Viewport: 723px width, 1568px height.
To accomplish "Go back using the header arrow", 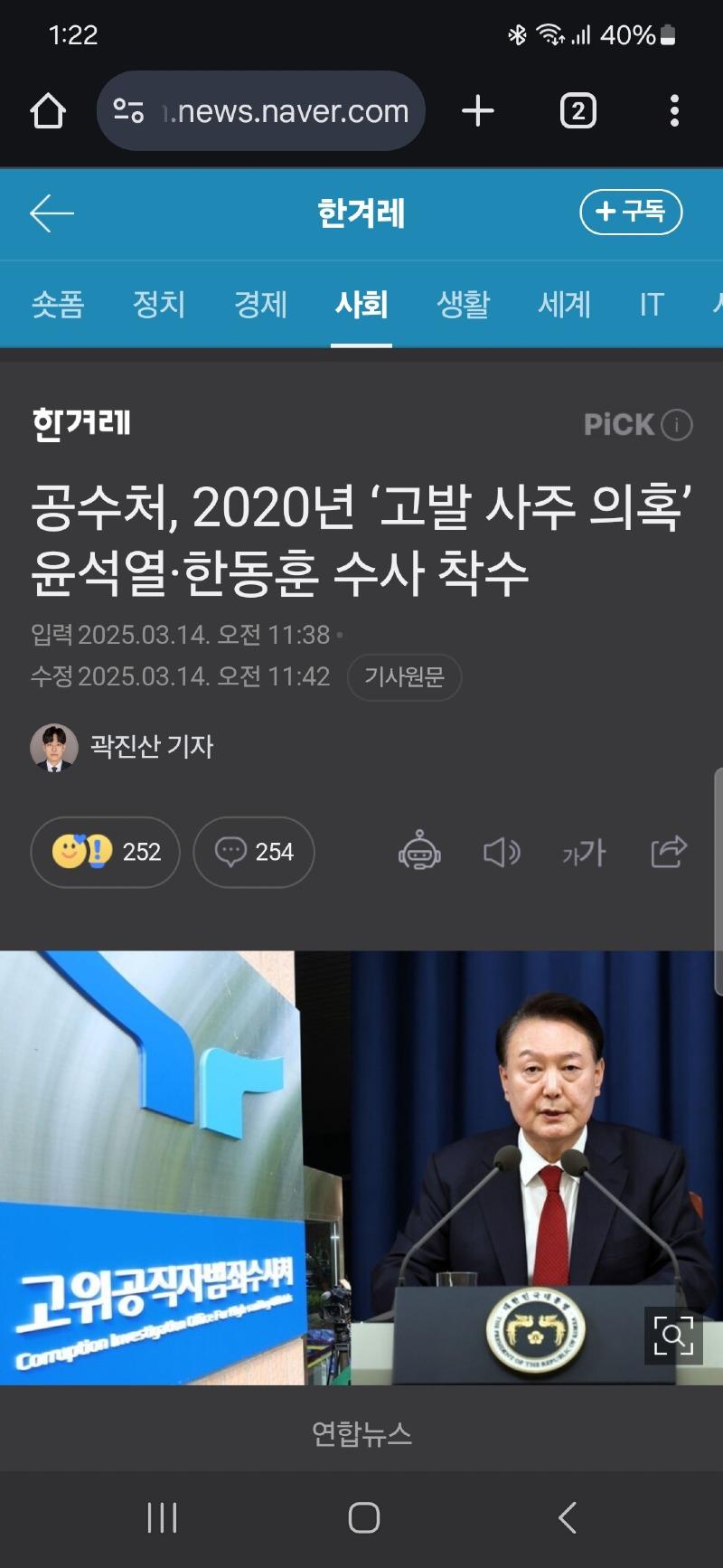I will click(x=52, y=213).
